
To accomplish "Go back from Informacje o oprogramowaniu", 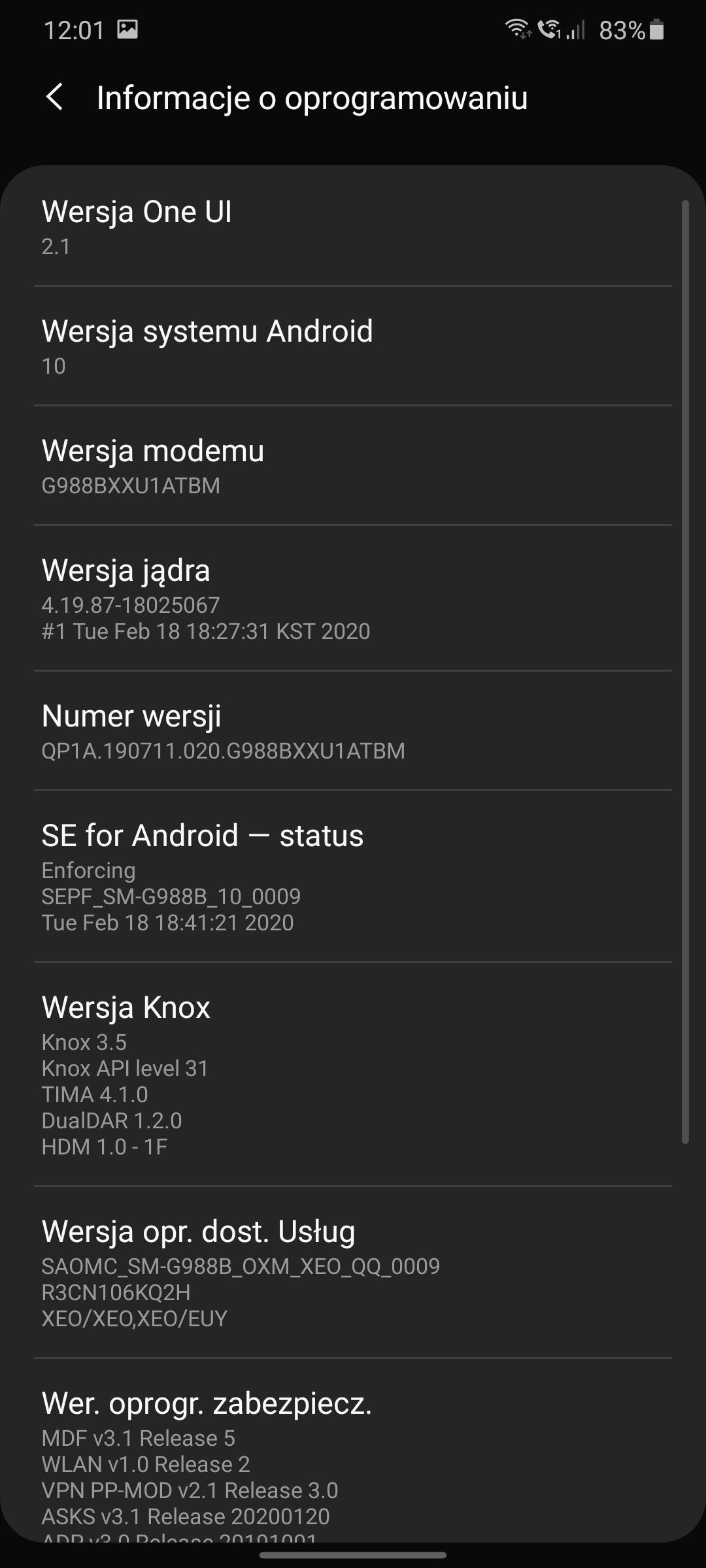I will (x=55, y=97).
